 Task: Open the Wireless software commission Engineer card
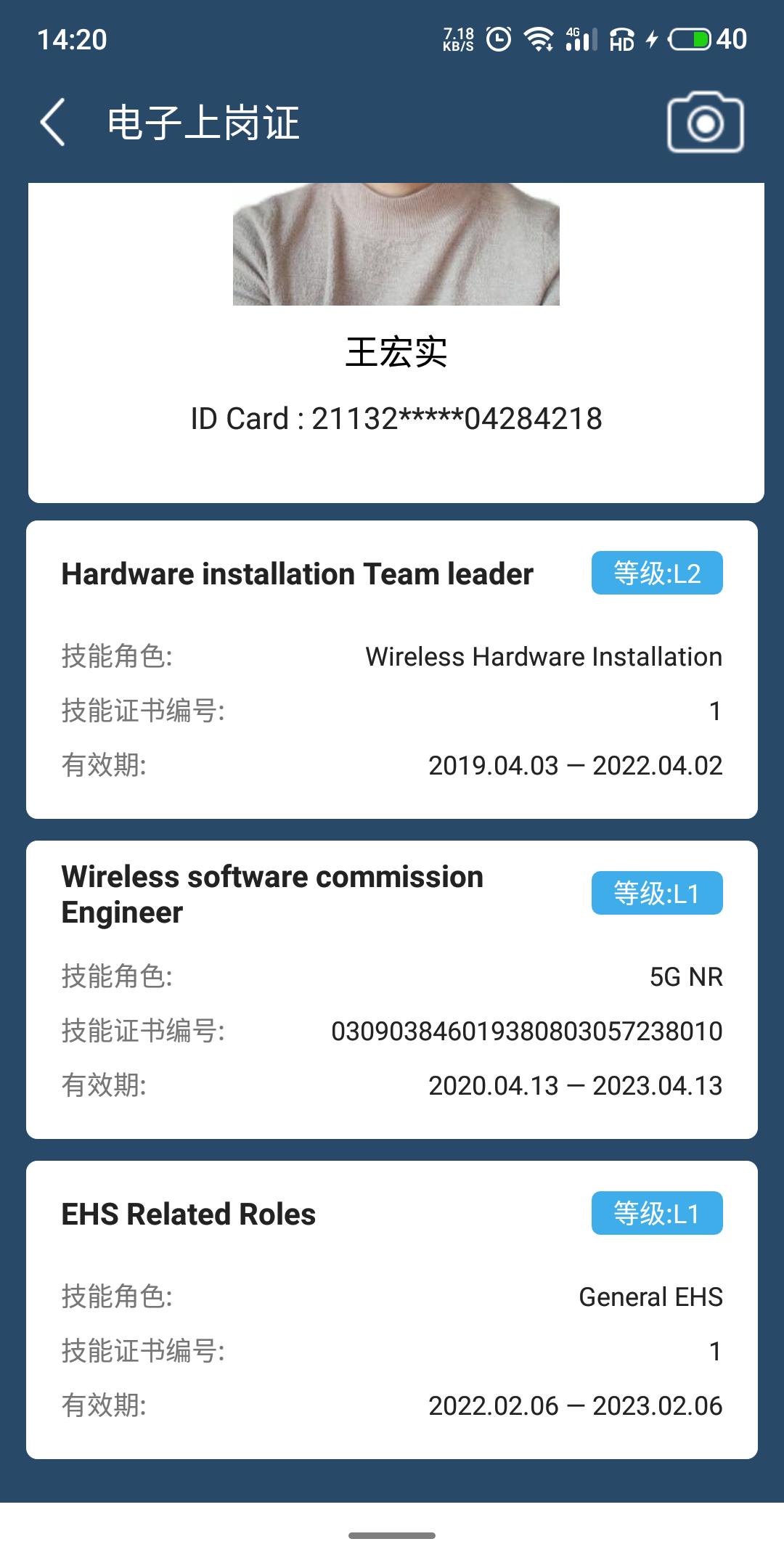point(392,989)
